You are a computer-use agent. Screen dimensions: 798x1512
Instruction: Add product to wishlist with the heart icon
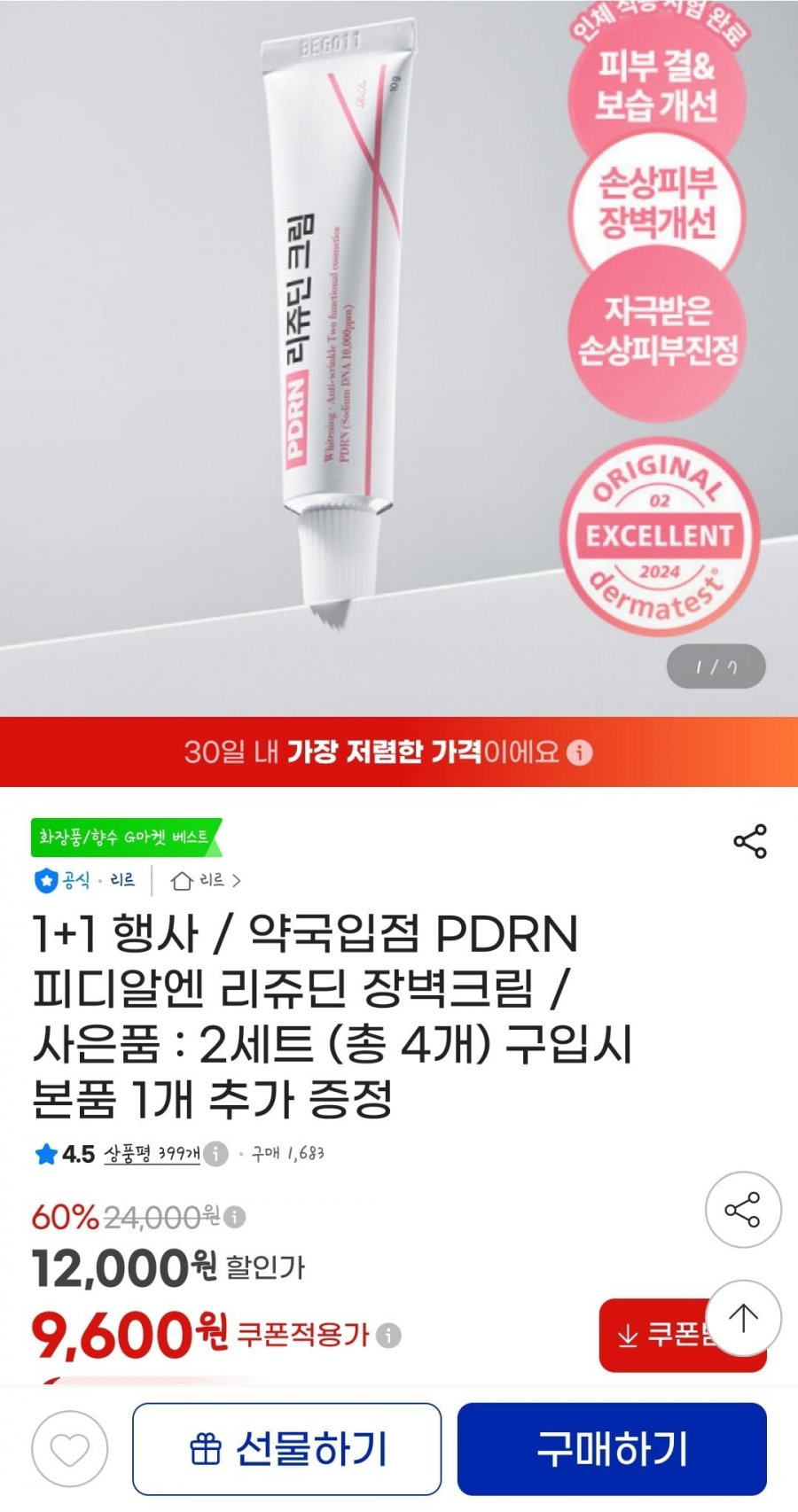[x=69, y=1449]
